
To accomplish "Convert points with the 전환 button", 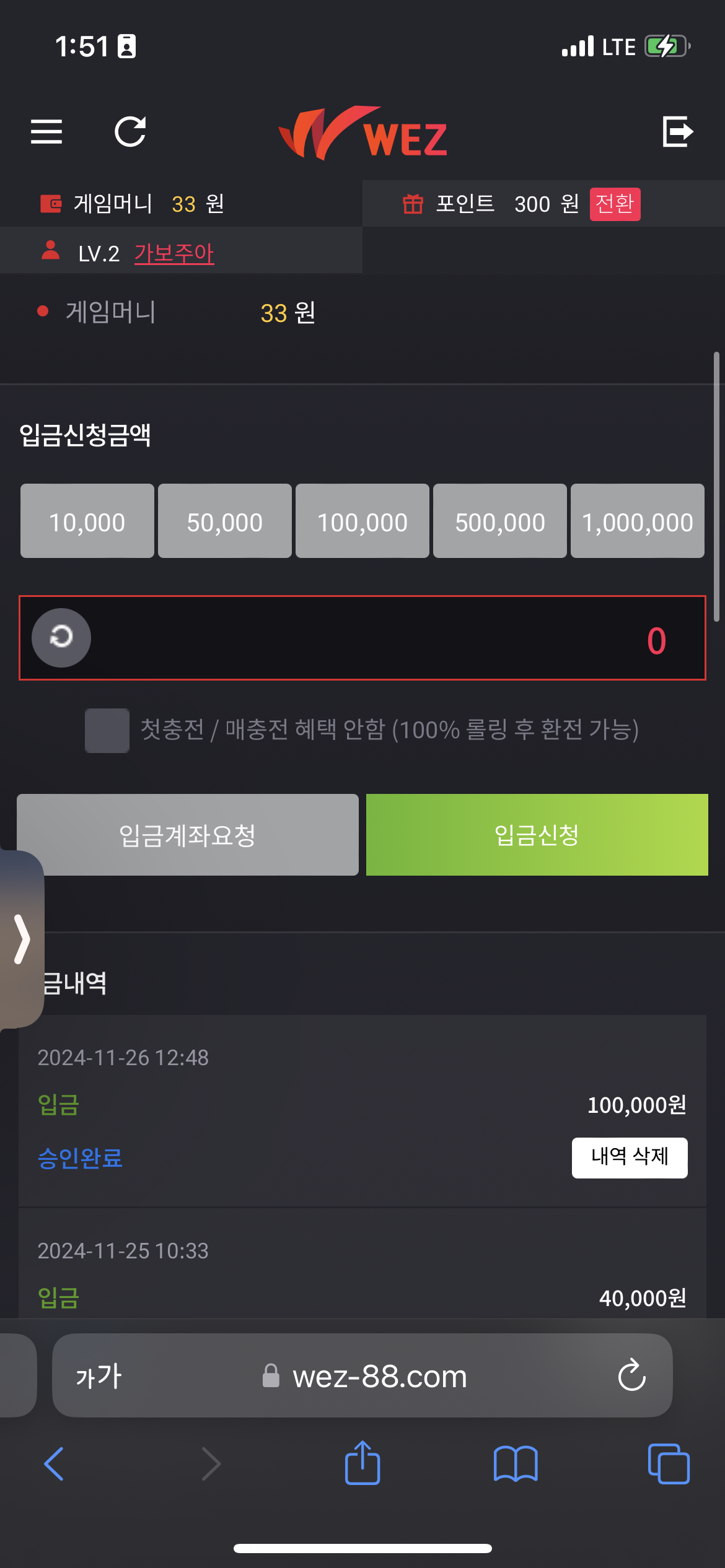I will (x=615, y=204).
